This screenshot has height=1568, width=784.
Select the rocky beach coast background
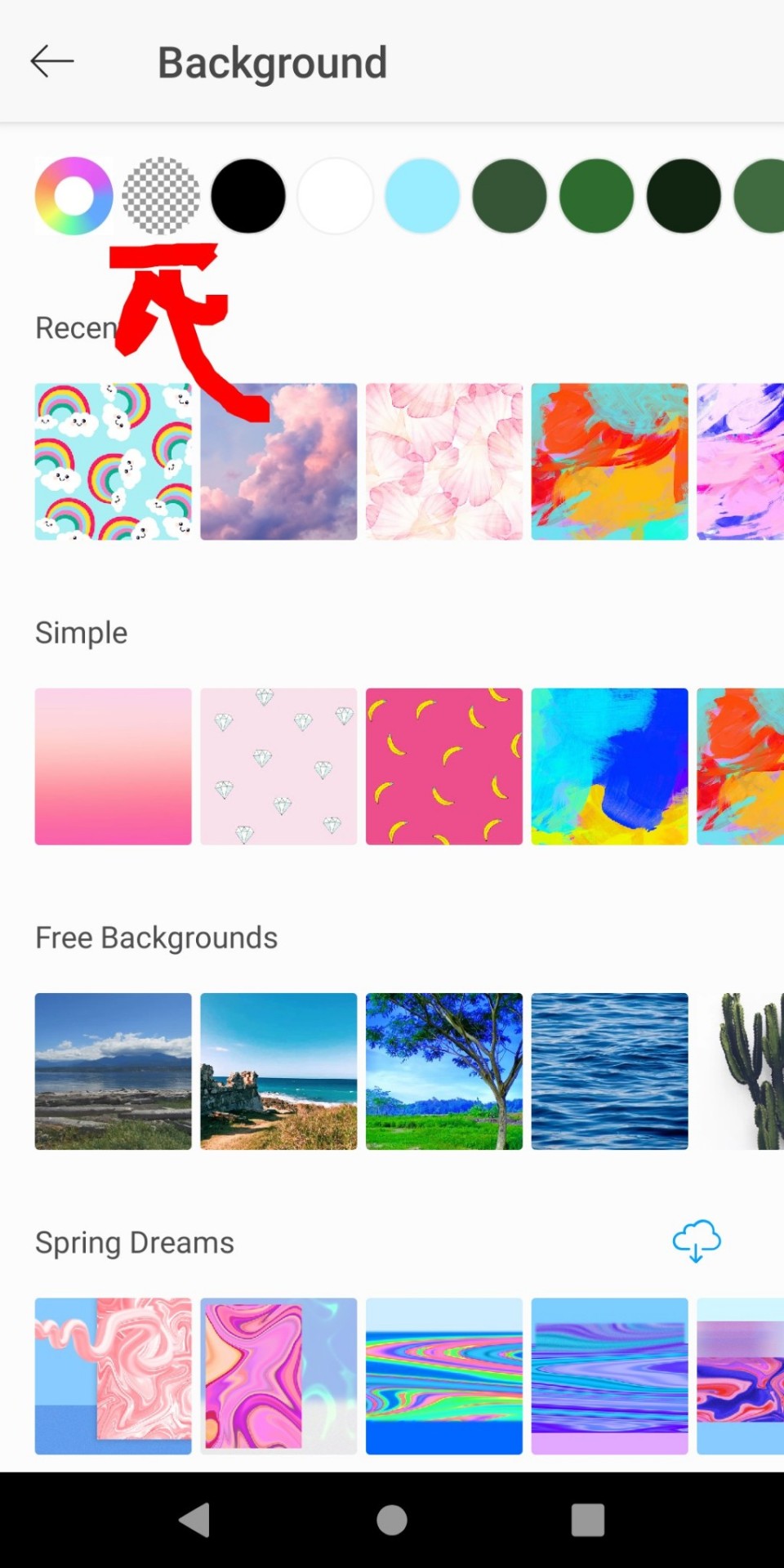coord(278,1071)
